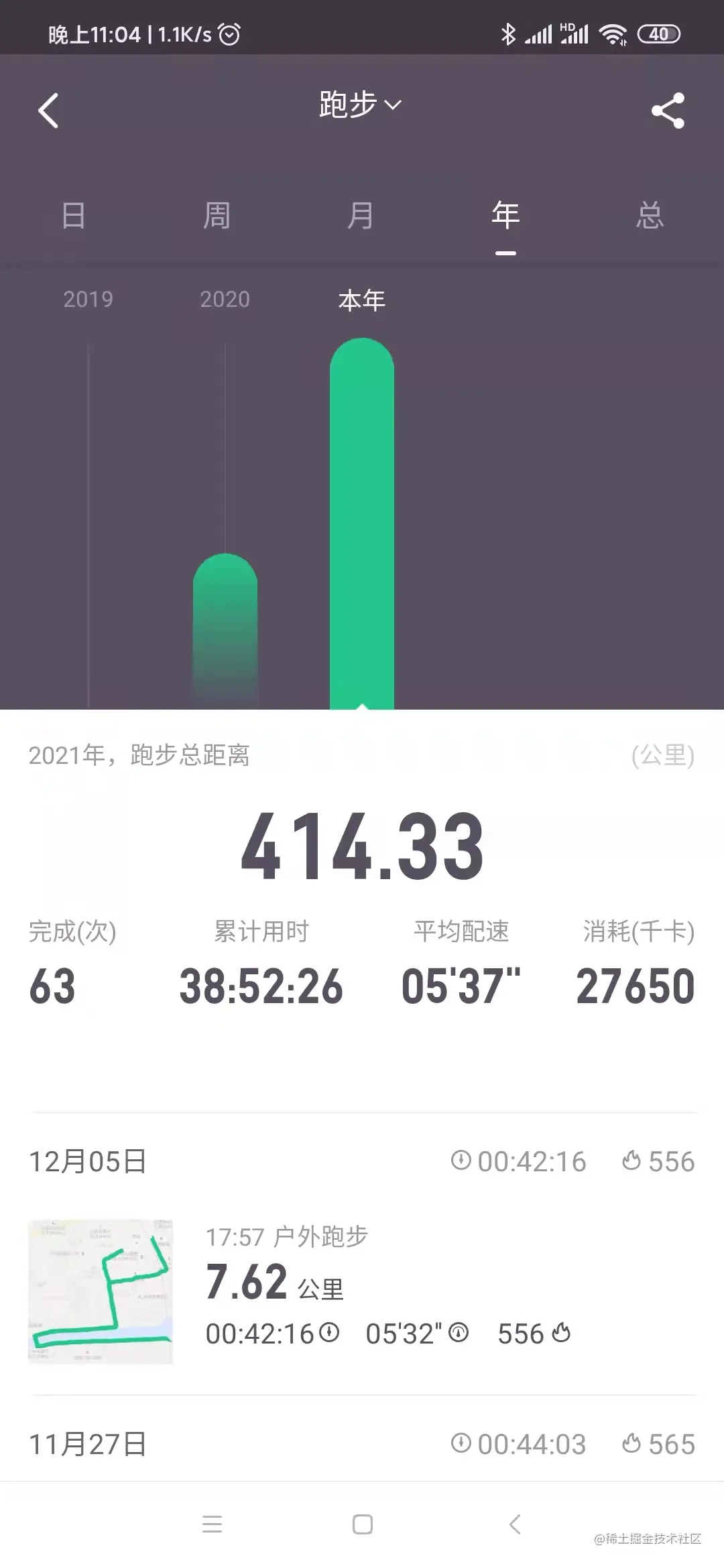Switch to the 日 tab
The height and width of the screenshot is (1568, 724).
(x=73, y=216)
